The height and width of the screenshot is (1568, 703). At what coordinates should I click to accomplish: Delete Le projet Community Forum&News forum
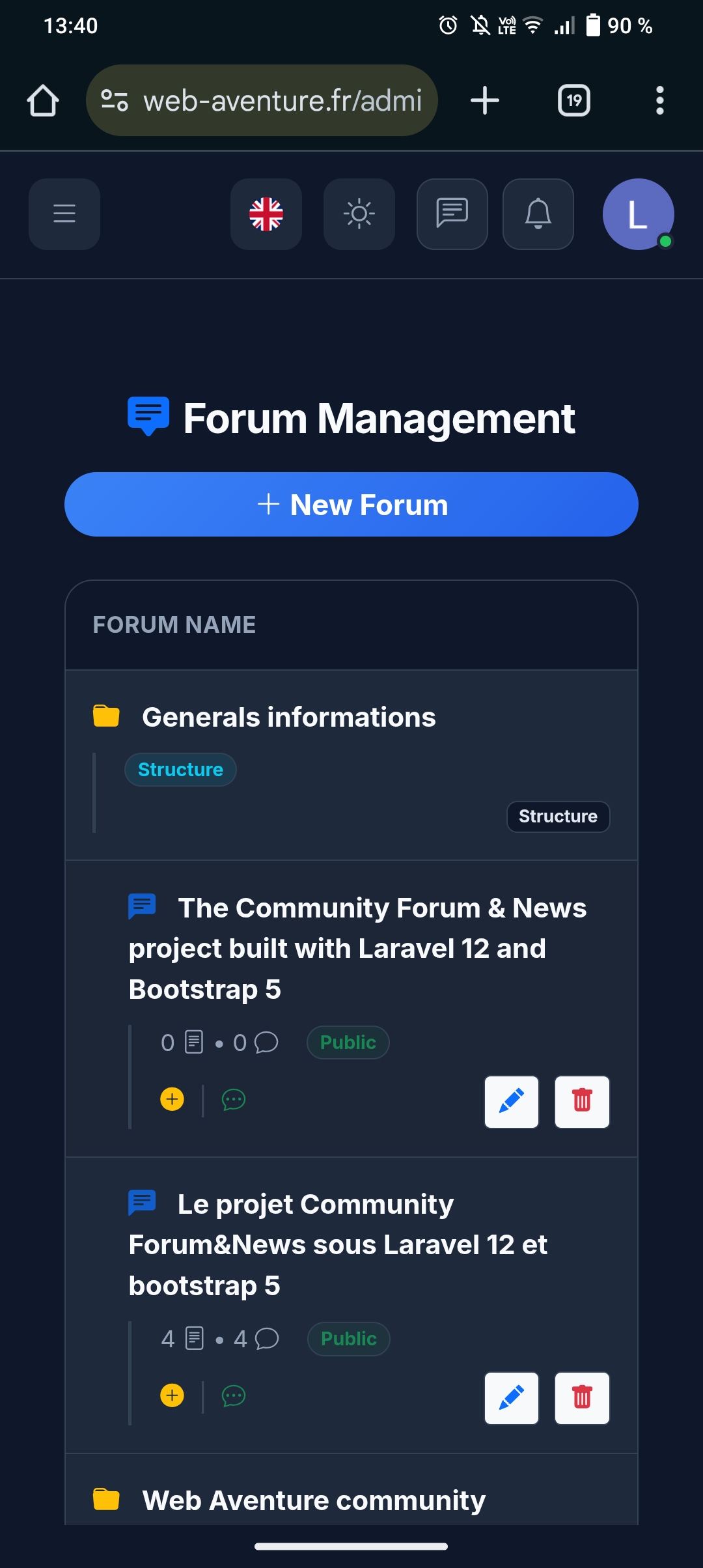581,1398
